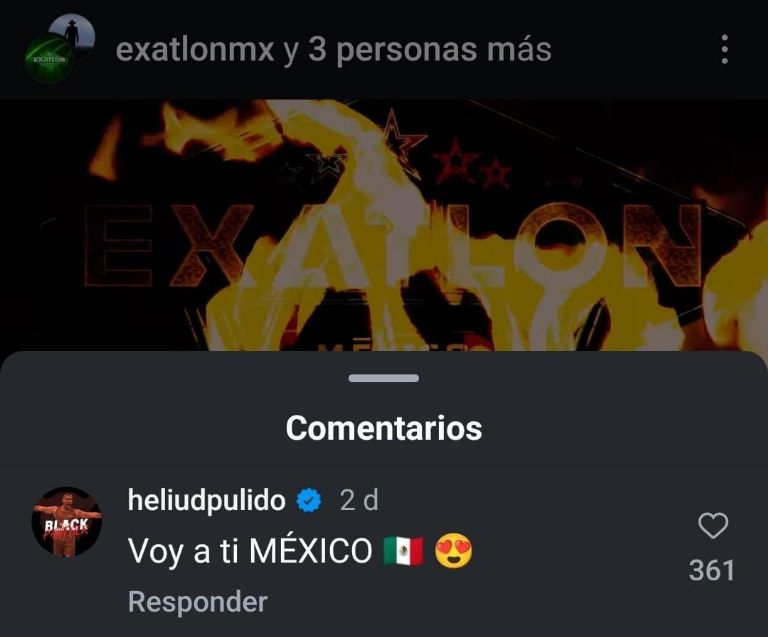Viewport: 768px width, 637px height.
Task: Open the heliudpulido username link
Action: coord(207,500)
